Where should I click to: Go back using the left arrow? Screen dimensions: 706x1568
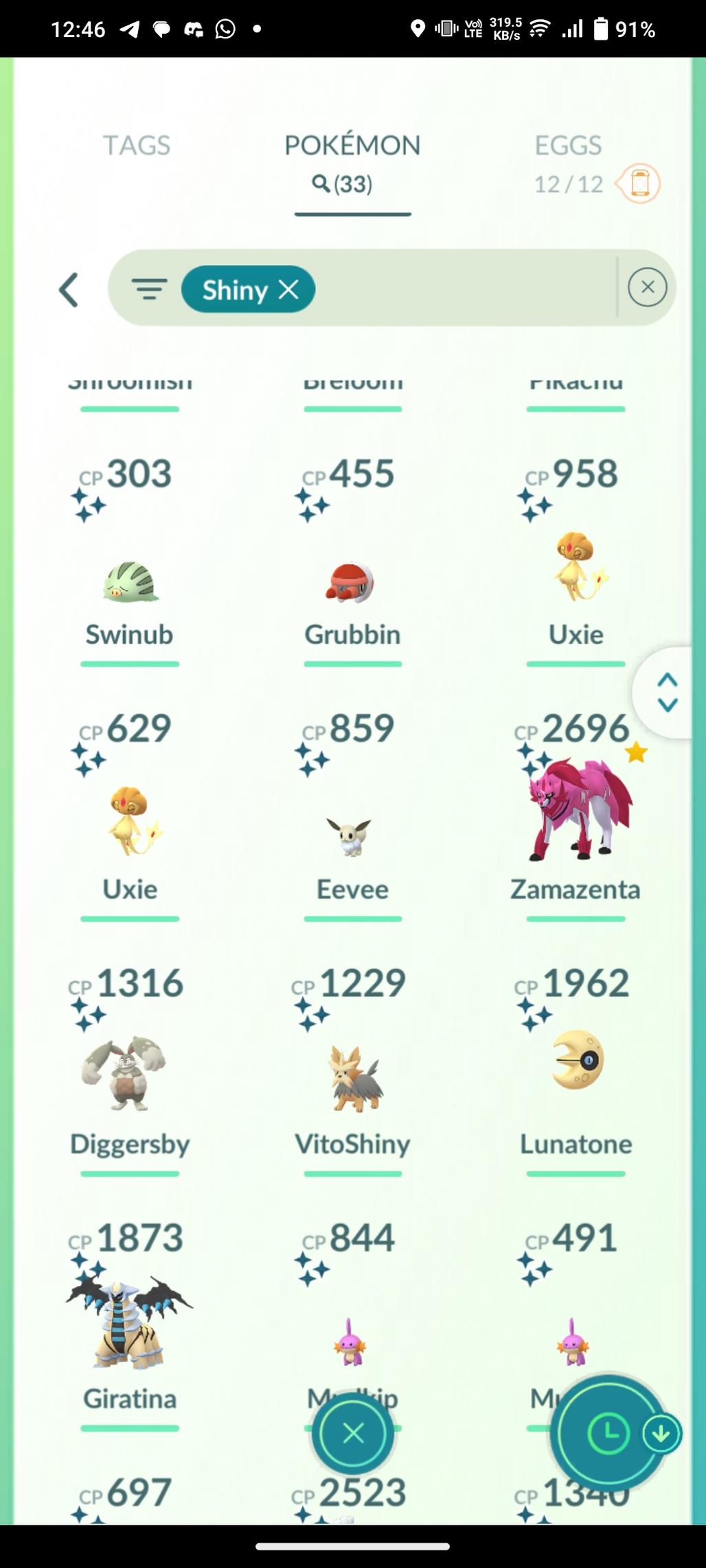69,290
